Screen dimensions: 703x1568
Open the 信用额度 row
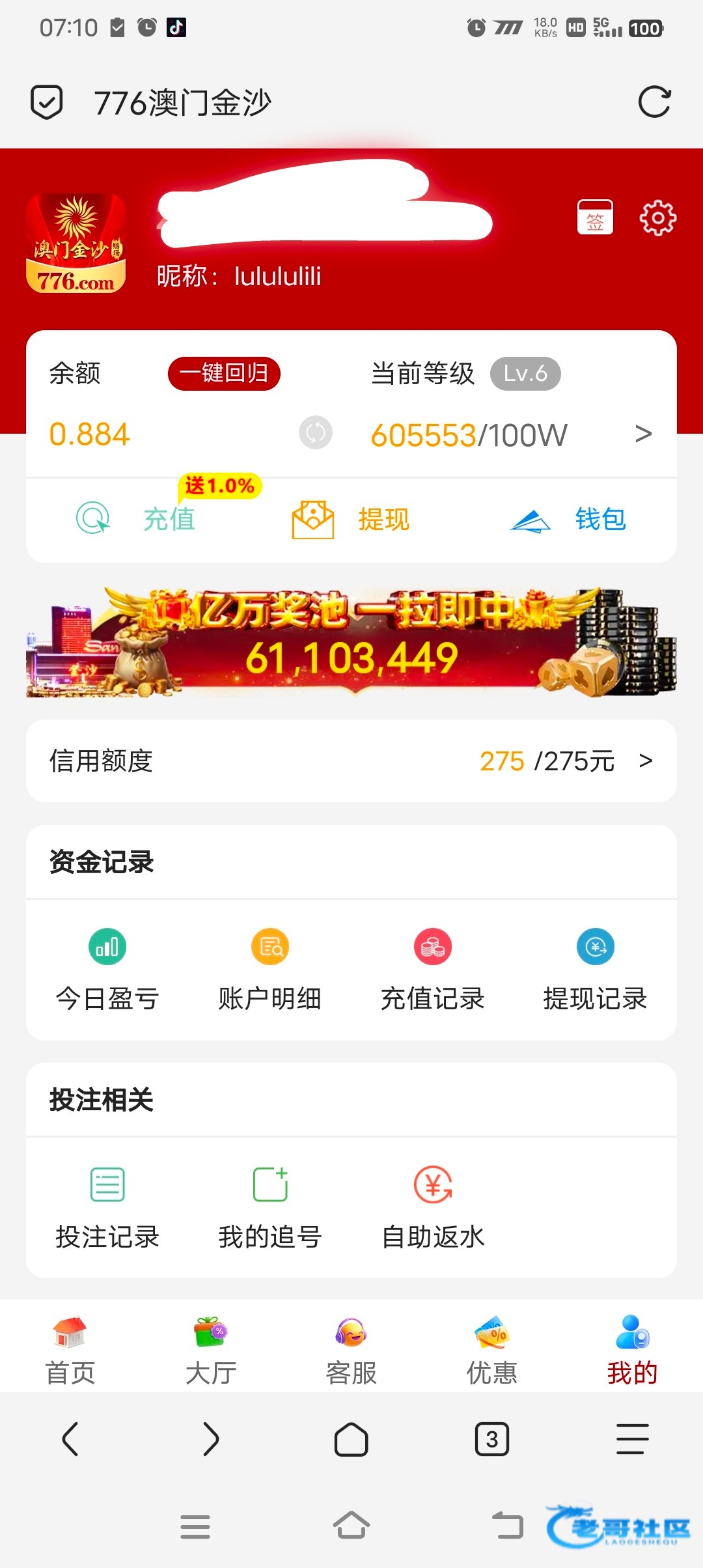pyautogui.click(x=351, y=761)
